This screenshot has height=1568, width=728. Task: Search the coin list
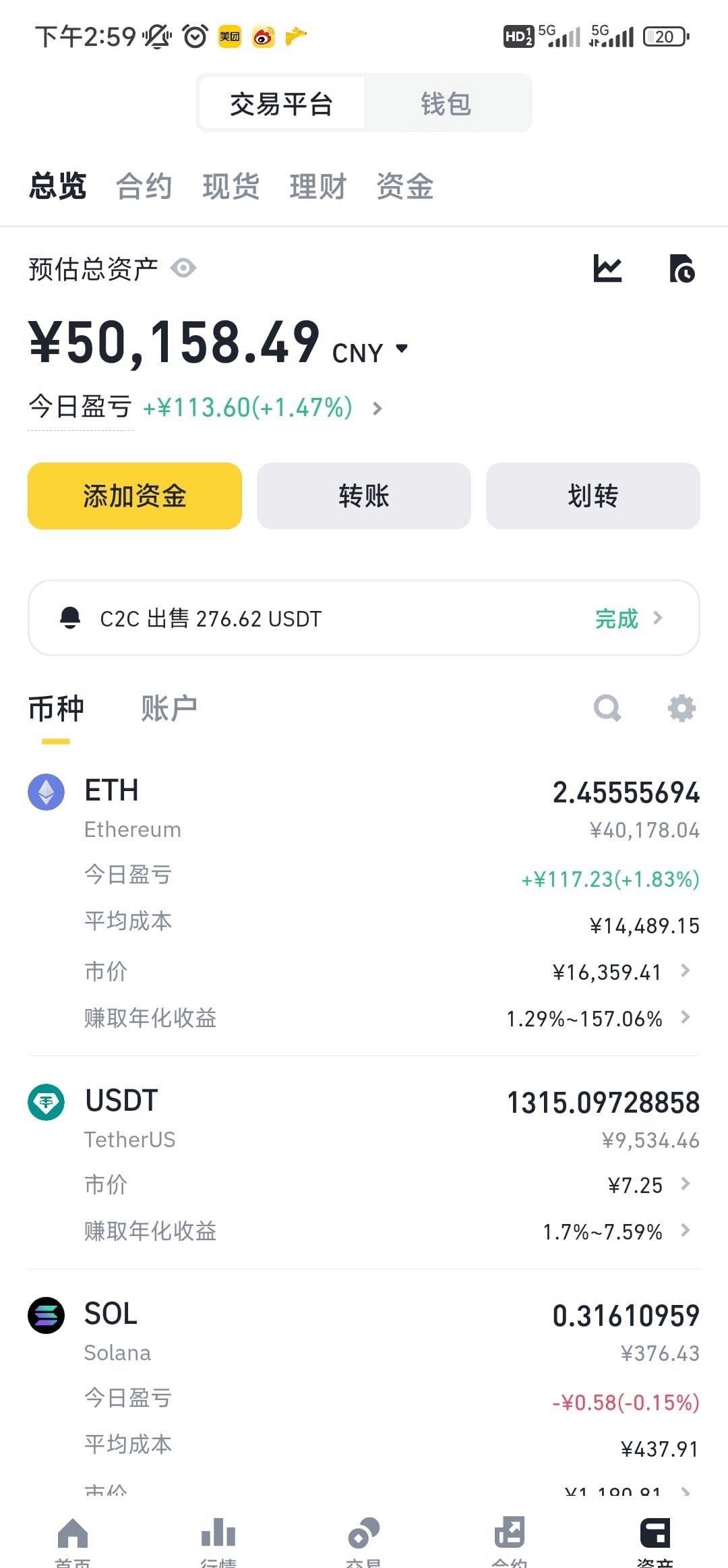tap(607, 708)
